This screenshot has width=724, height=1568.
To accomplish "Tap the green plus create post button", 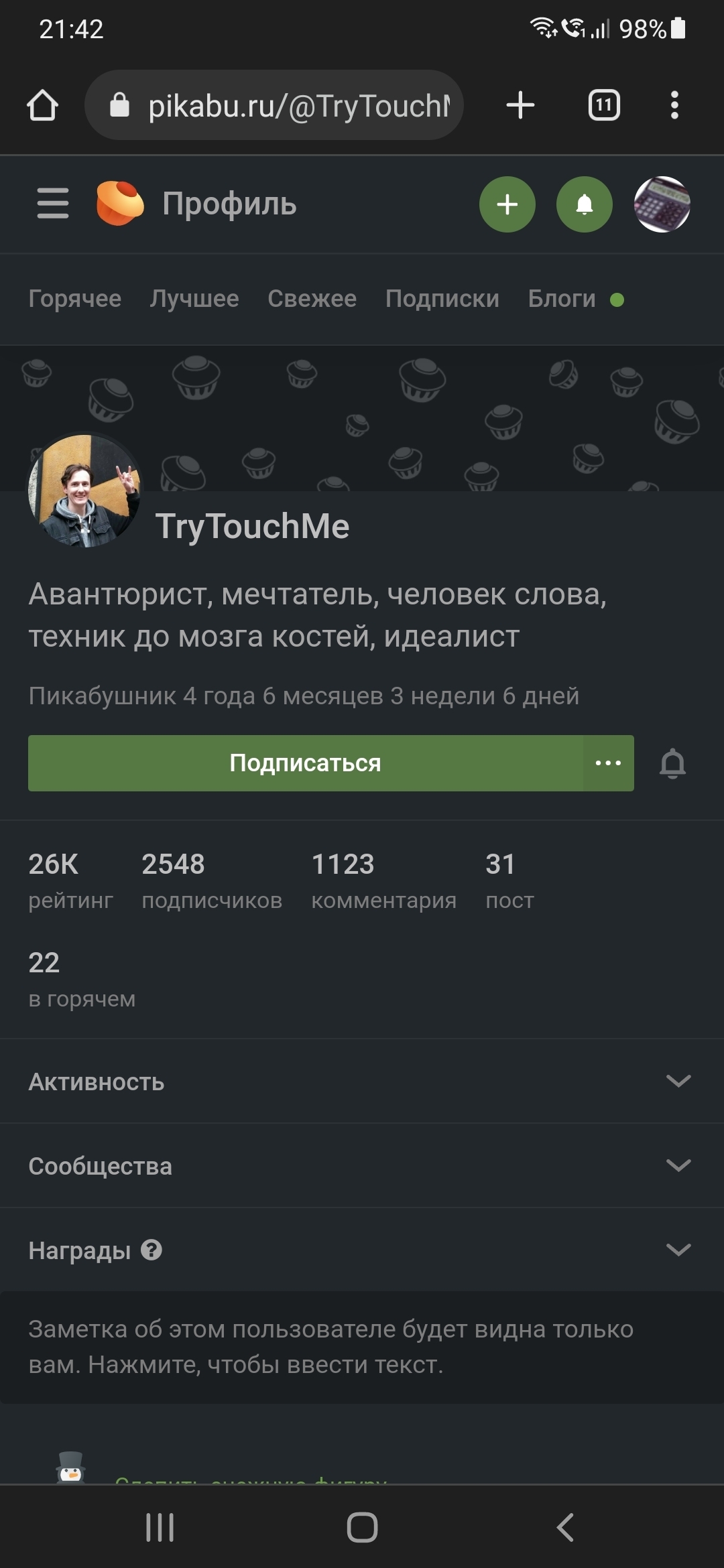I will pos(507,204).
